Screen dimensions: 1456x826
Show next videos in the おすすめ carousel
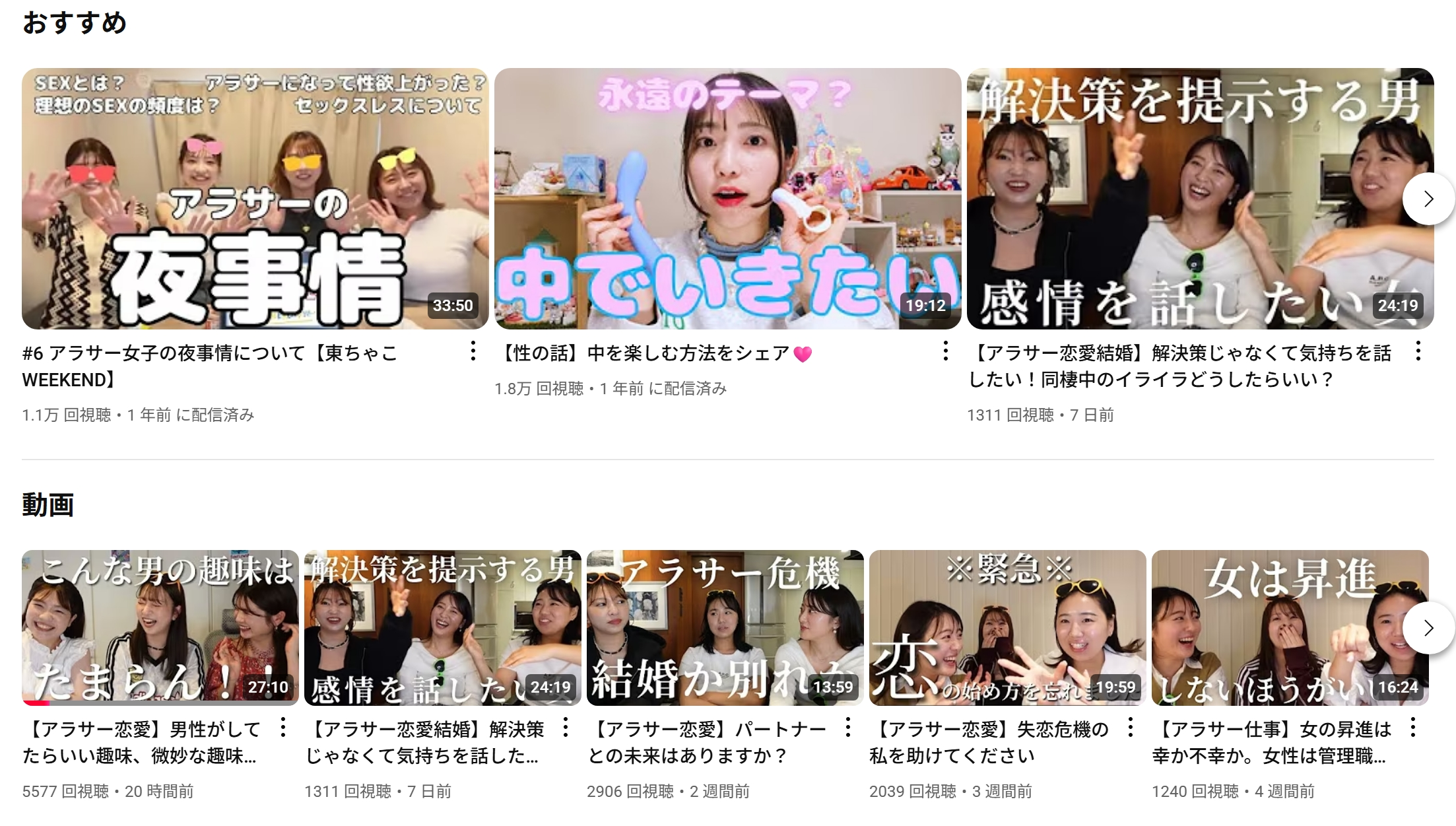[x=1428, y=199]
